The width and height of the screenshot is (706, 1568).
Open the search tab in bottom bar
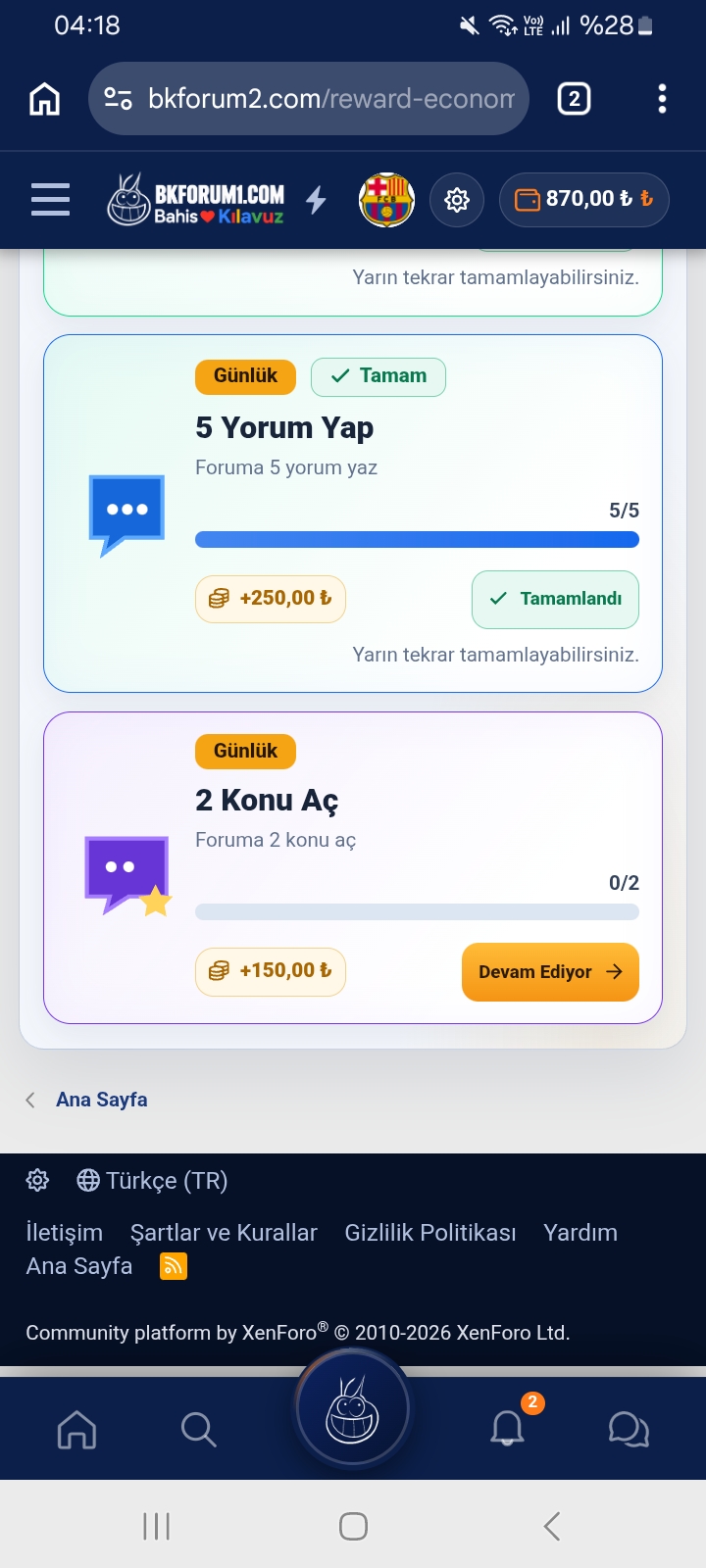(x=198, y=1430)
